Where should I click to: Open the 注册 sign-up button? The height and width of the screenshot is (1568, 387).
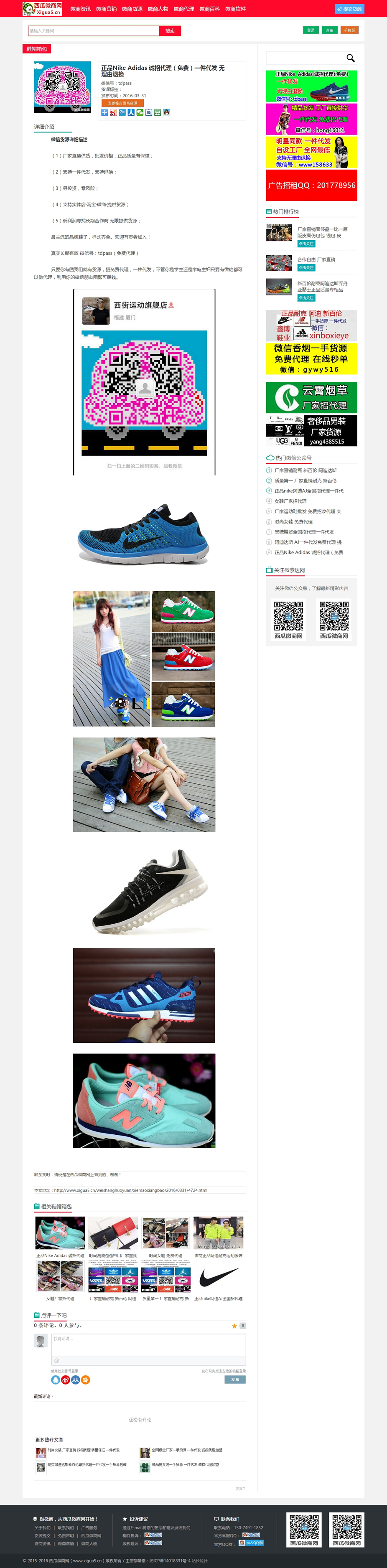(329, 30)
